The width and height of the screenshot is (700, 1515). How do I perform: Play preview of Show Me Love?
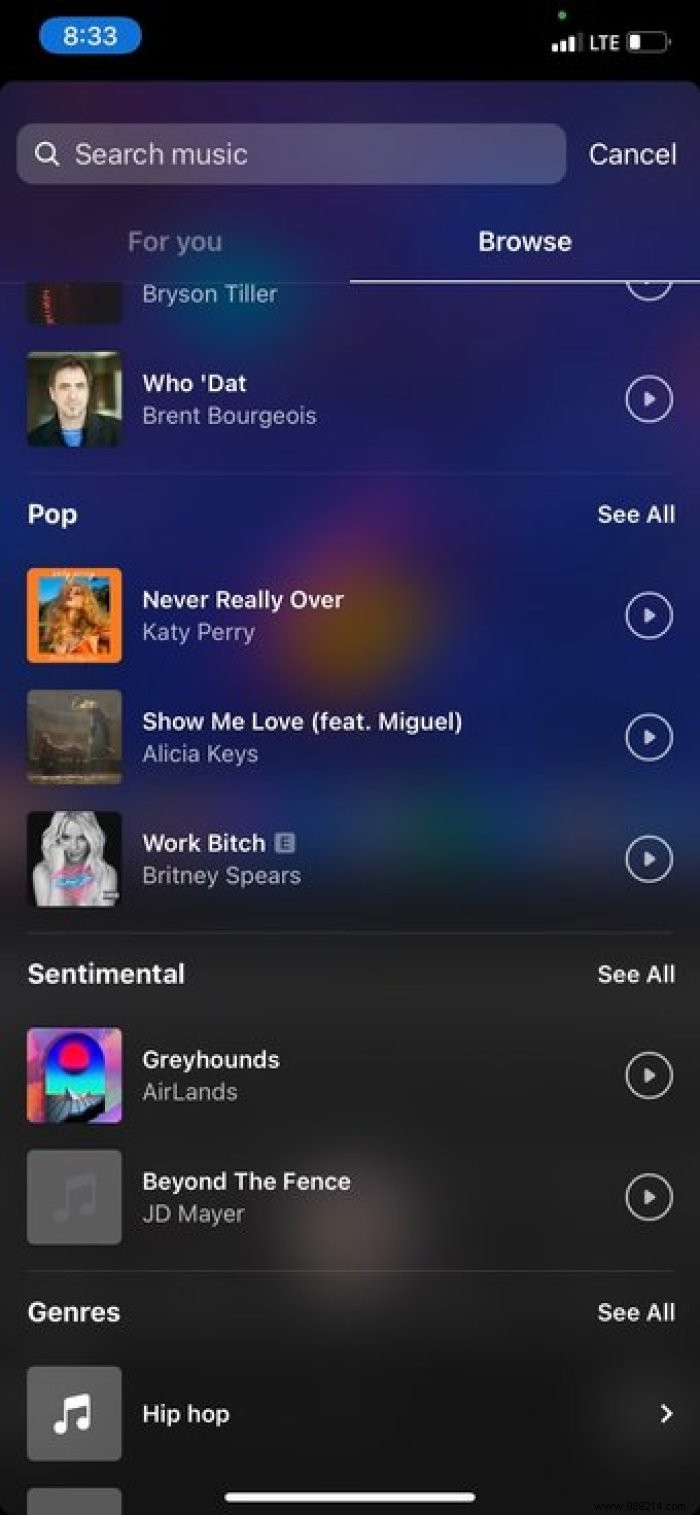(649, 737)
